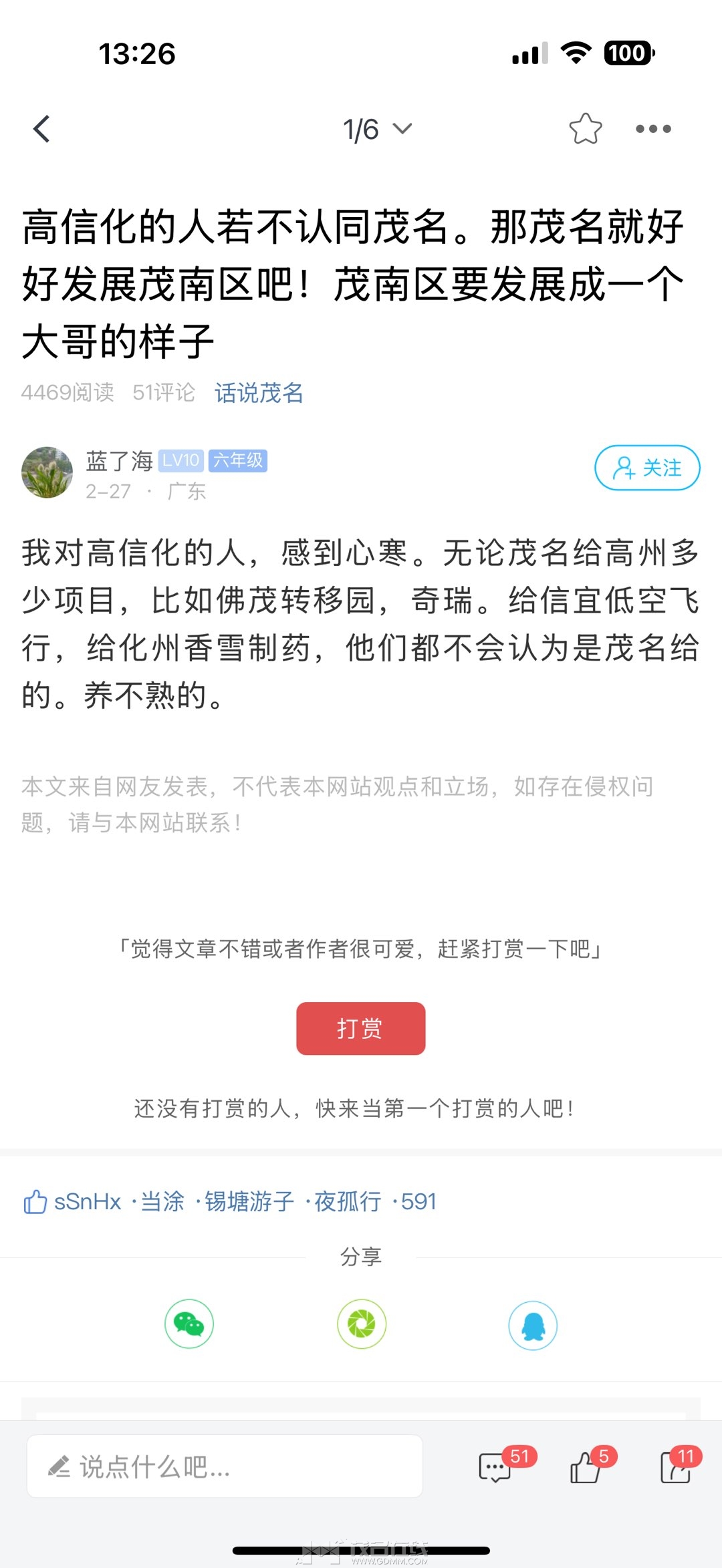
Task: Go back using the top-left arrow
Action: 42,129
